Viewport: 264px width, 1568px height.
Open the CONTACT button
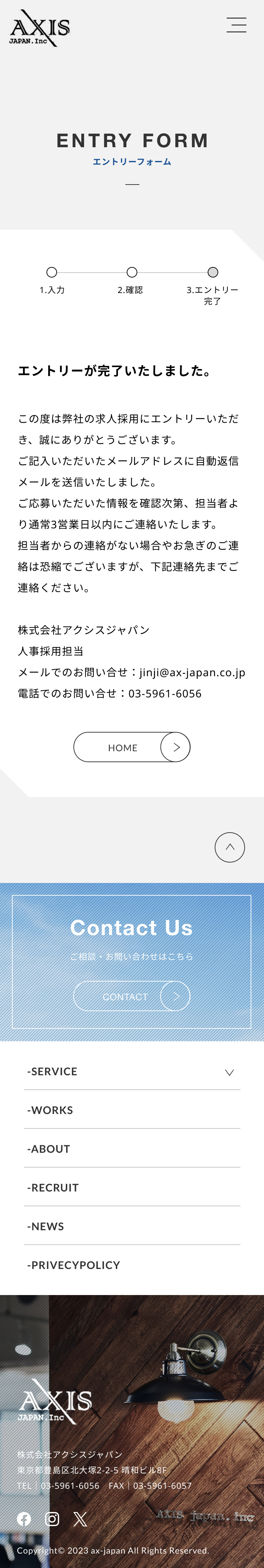(131, 996)
